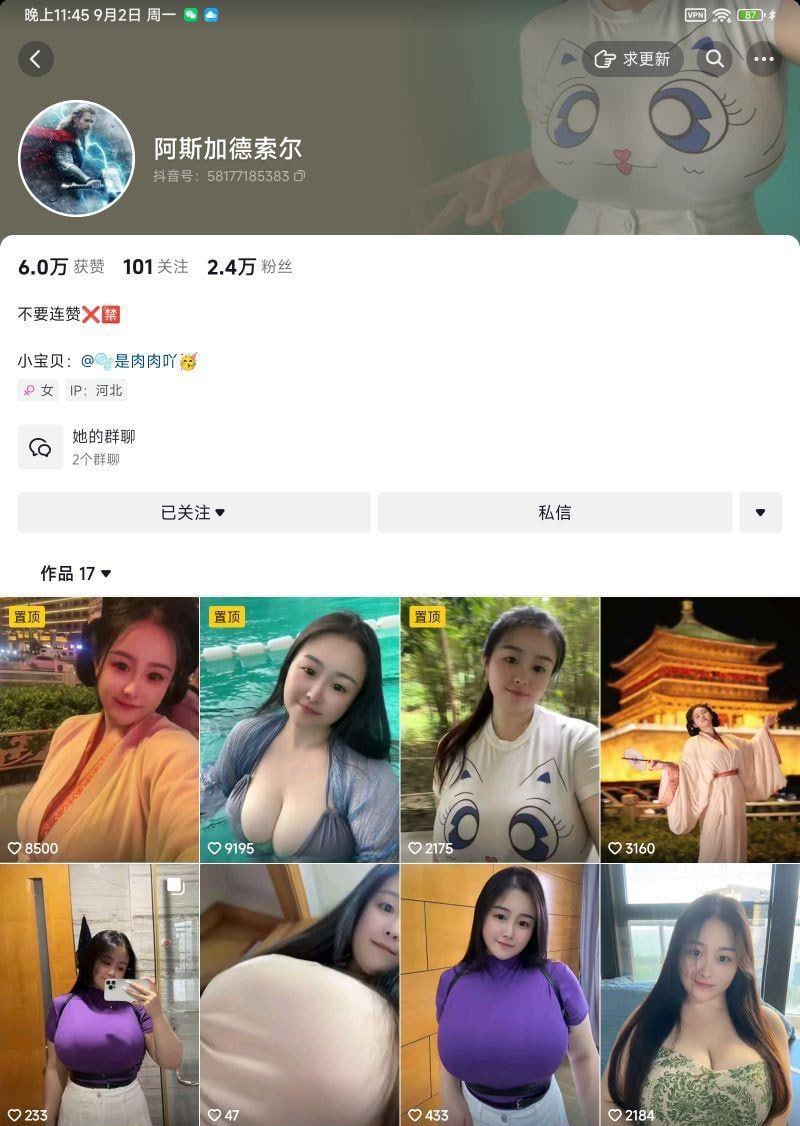Tap the 已关注 following button

(x=193, y=512)
